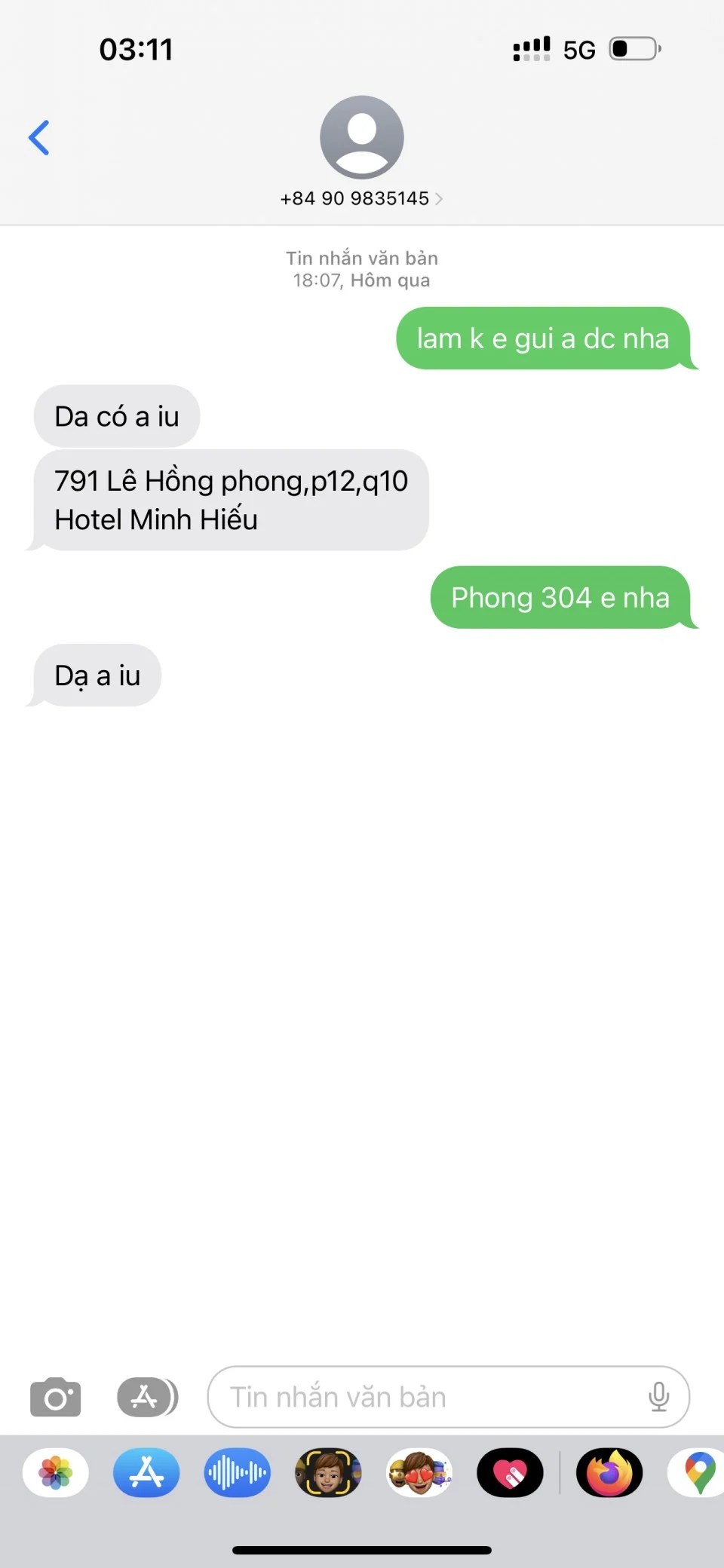This screenshot has height=1568, width=724.
Task: Open the Memoji stickers app
Action: click(x=419, y=1472)
